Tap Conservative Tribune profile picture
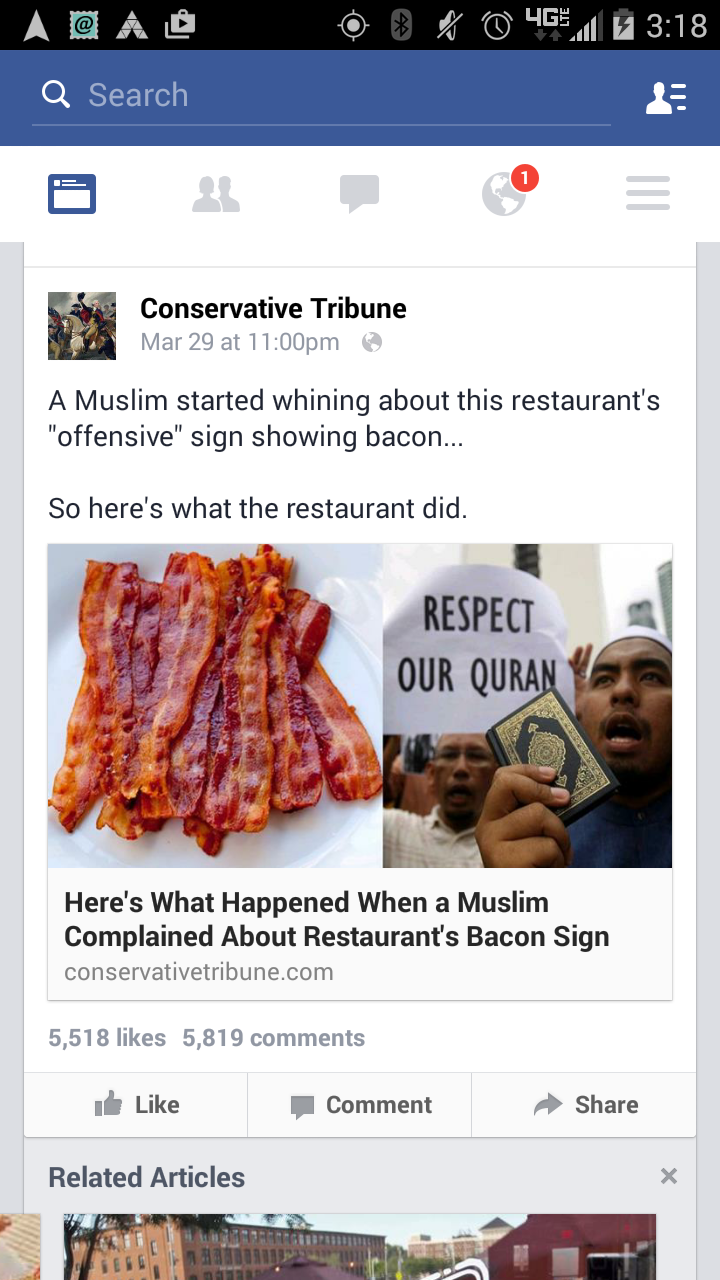 (x=82, y=326)
